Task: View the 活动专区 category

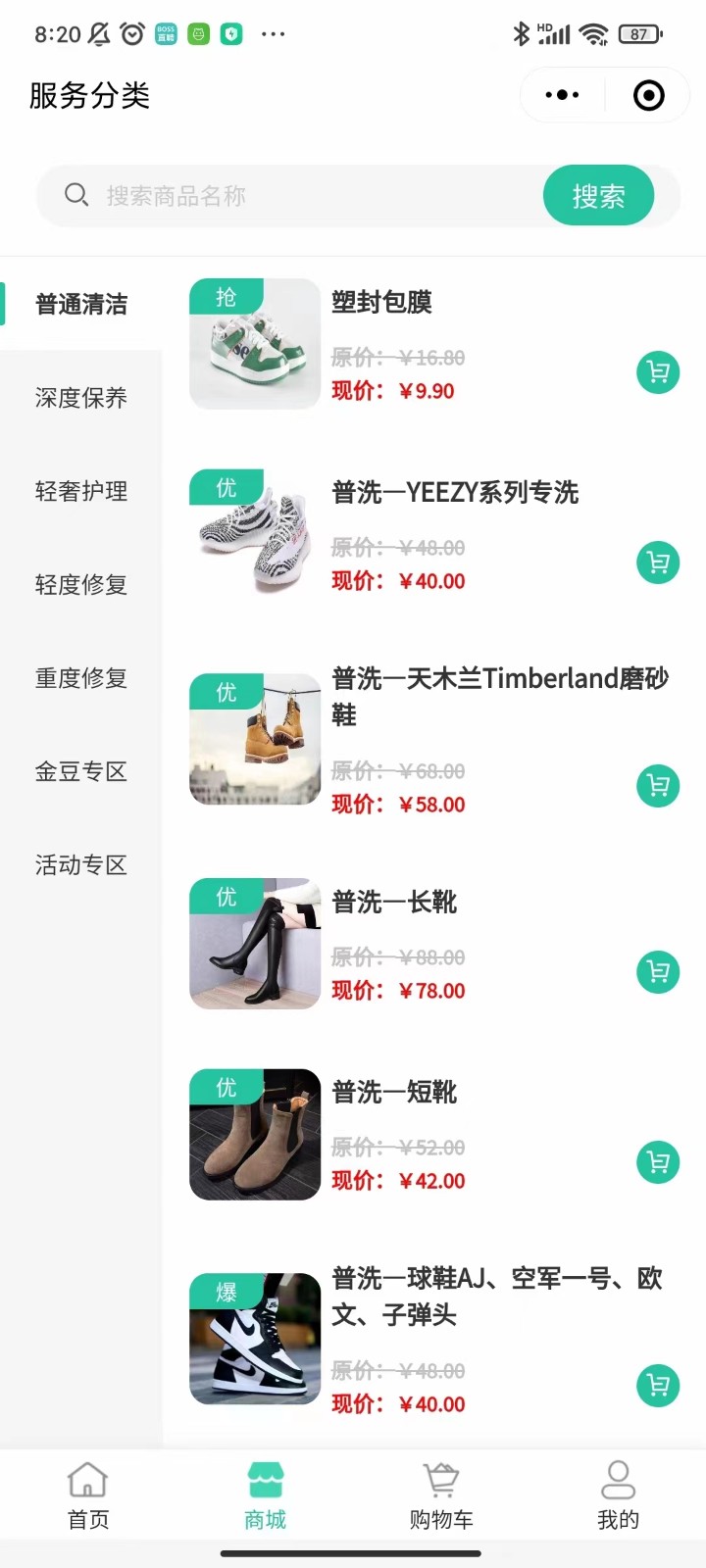Action: point(81,865)
